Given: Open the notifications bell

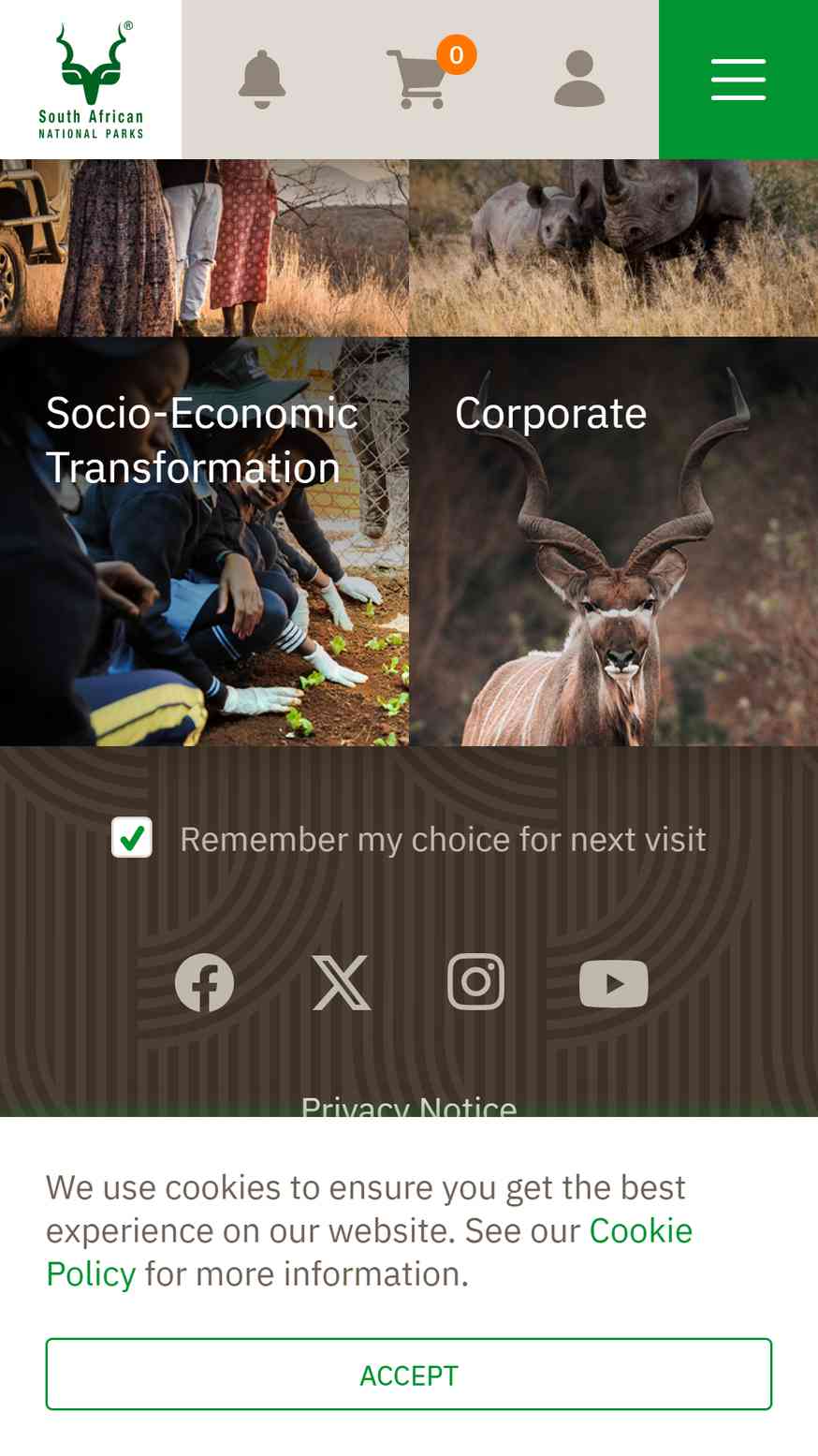Looking at the screenshot, I should [x=261, y=80].
